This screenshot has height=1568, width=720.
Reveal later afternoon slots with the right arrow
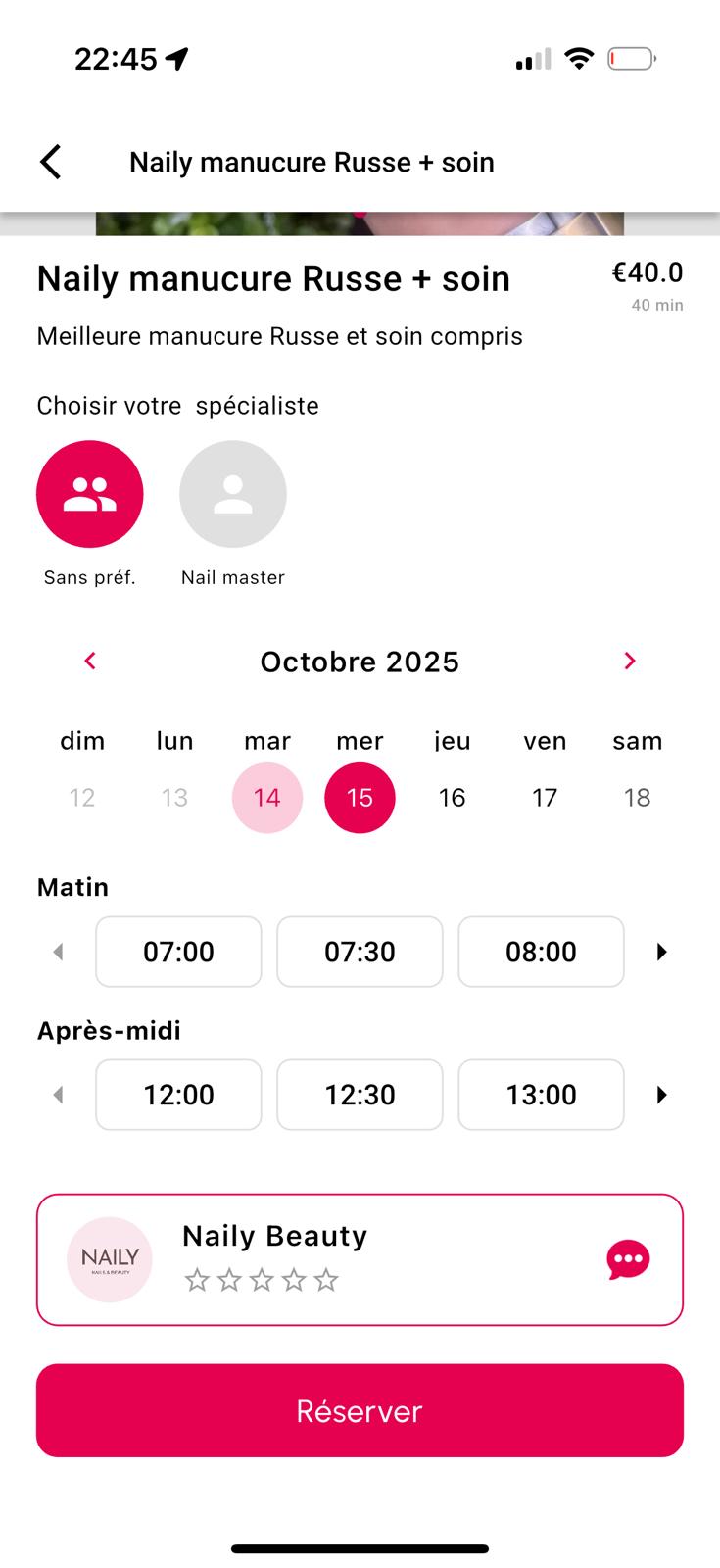tap(661, 1095)
